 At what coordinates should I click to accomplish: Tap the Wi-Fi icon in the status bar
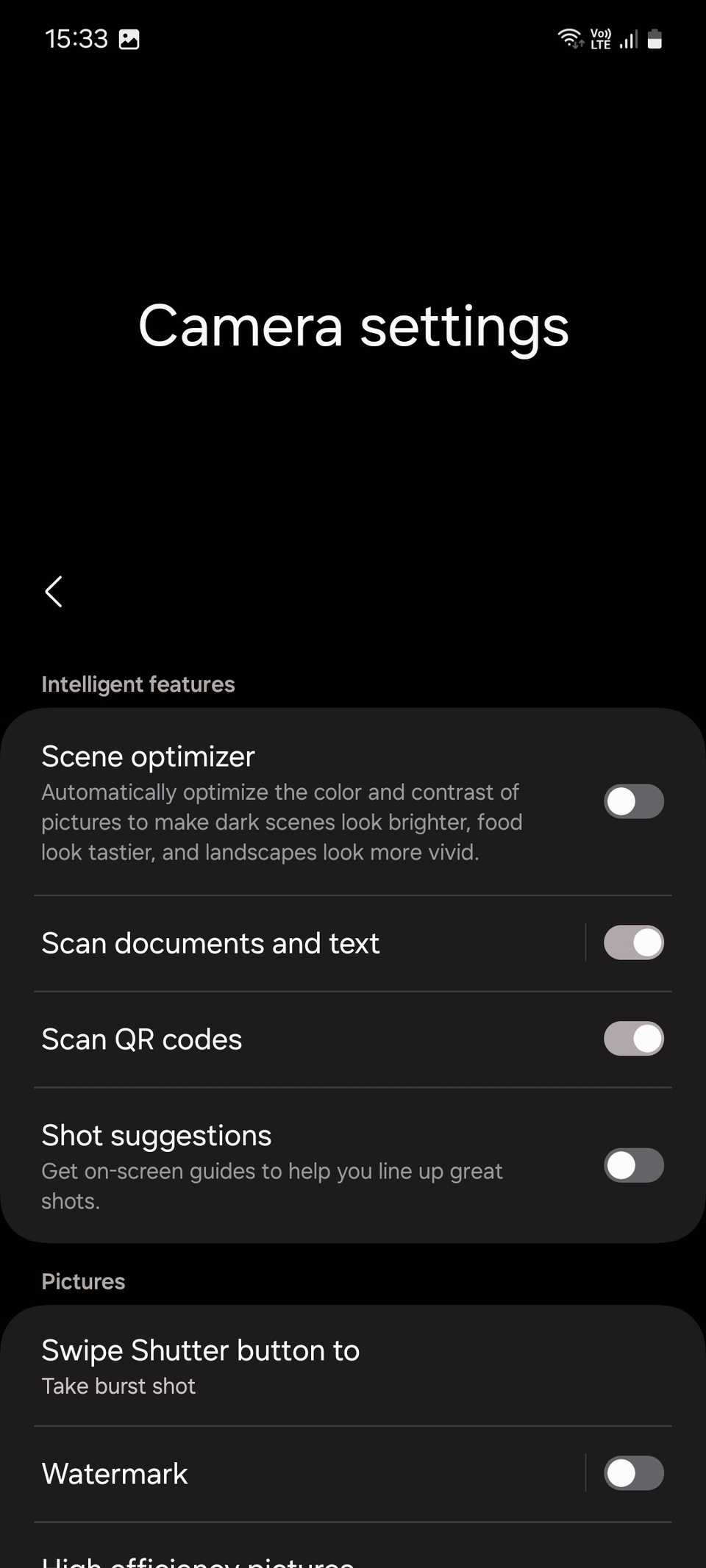[x=570, y=38]
